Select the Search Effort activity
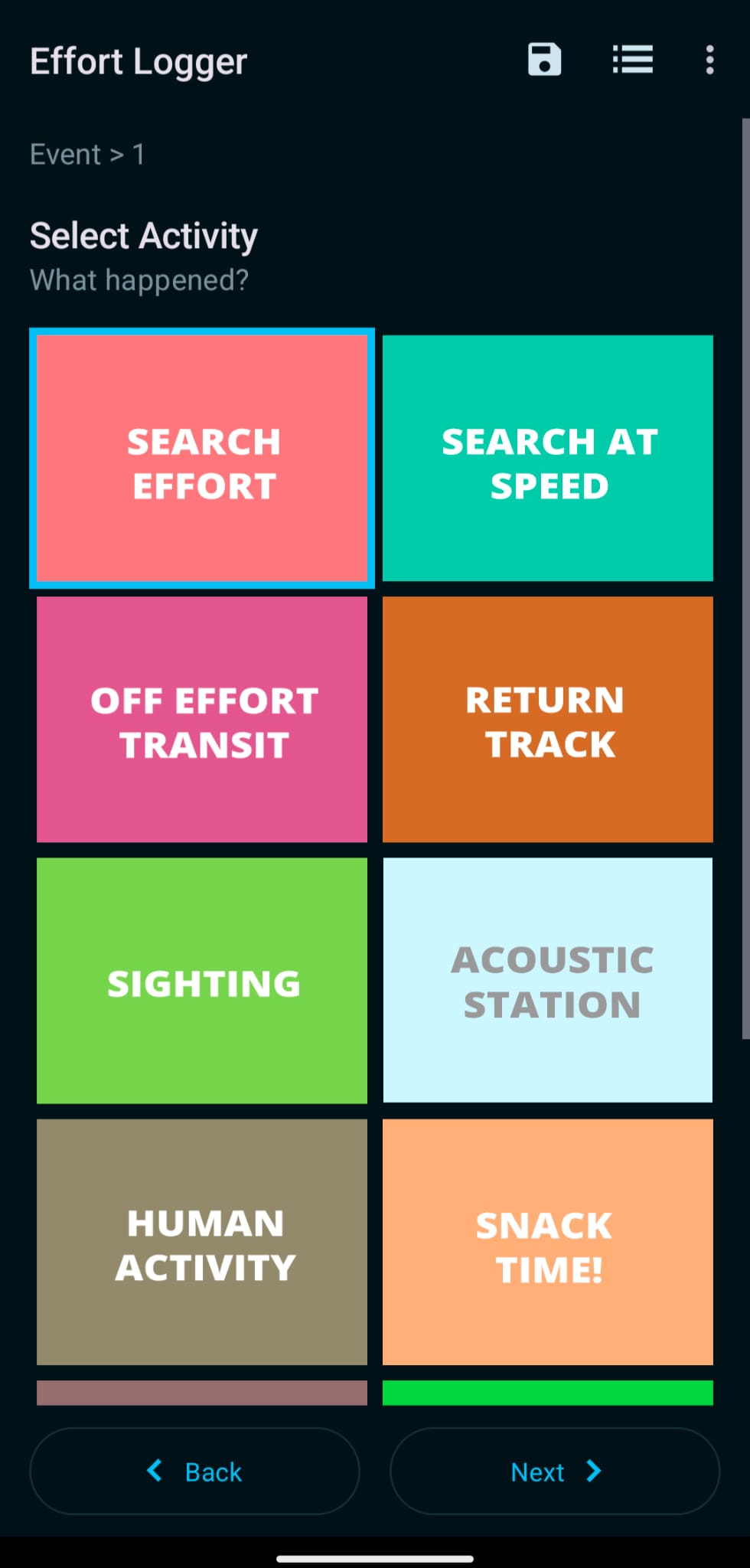Viewport: 750px width, 1568px height. tap(202, 459)
